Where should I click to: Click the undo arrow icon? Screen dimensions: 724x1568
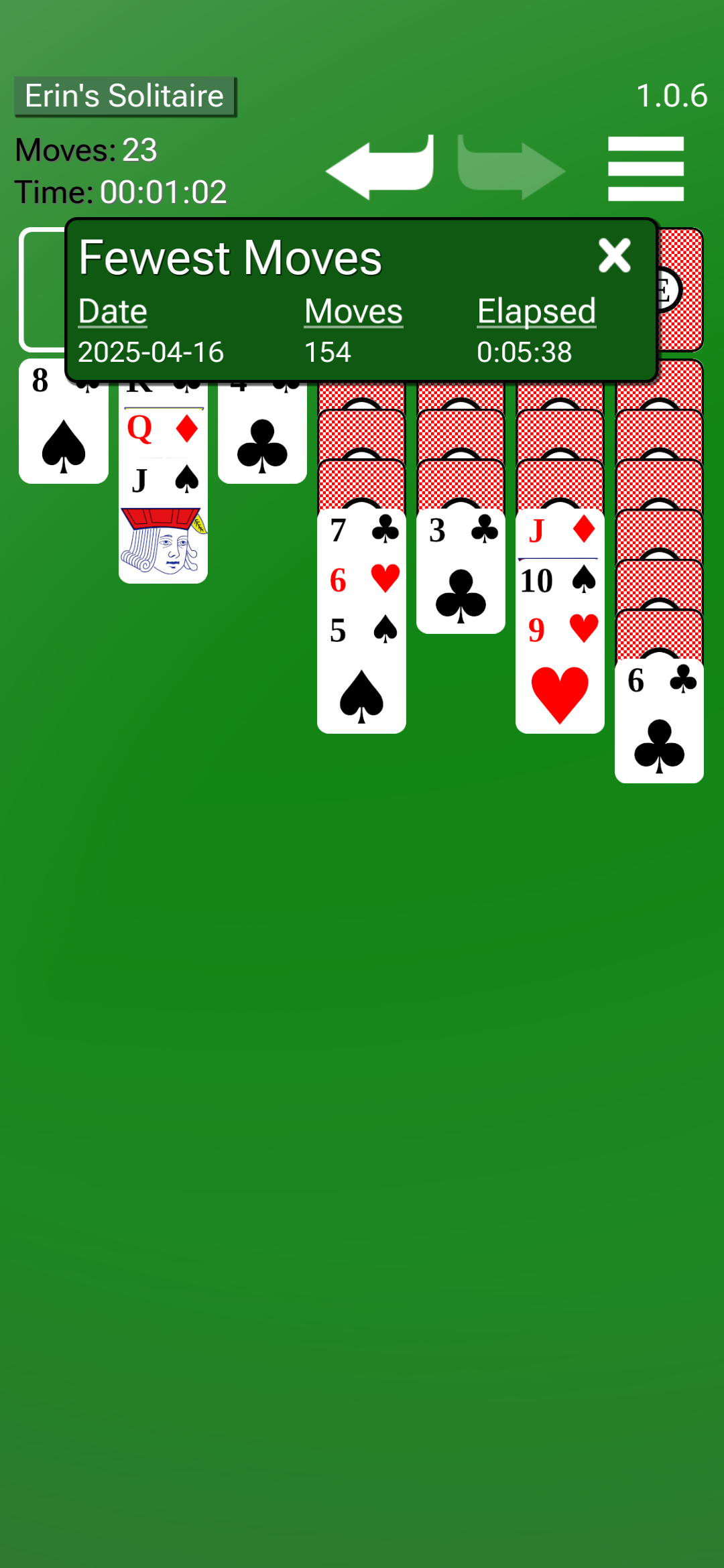coord(379,168)
